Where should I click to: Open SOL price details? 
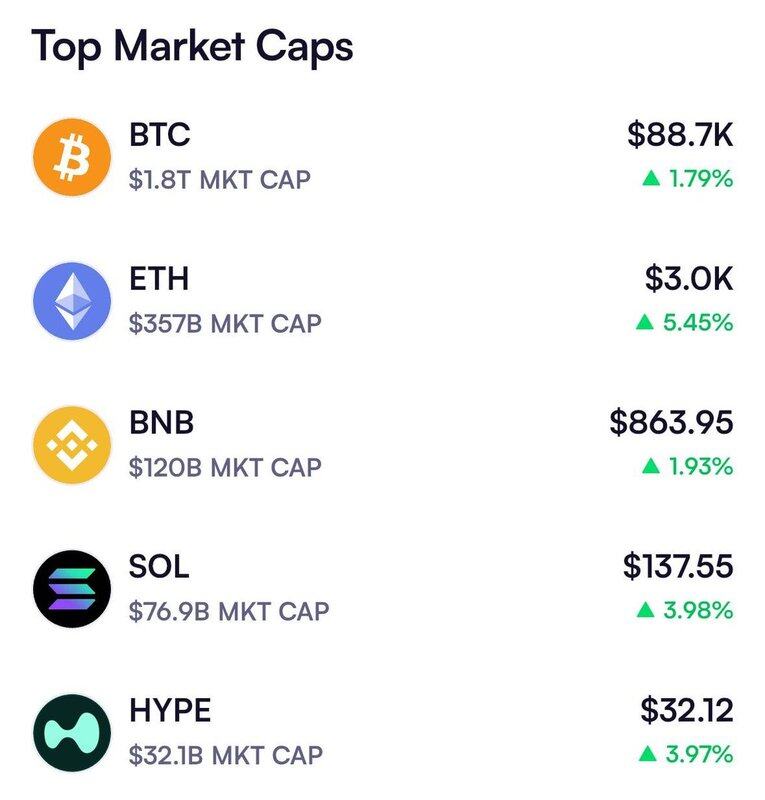point(382,588)
